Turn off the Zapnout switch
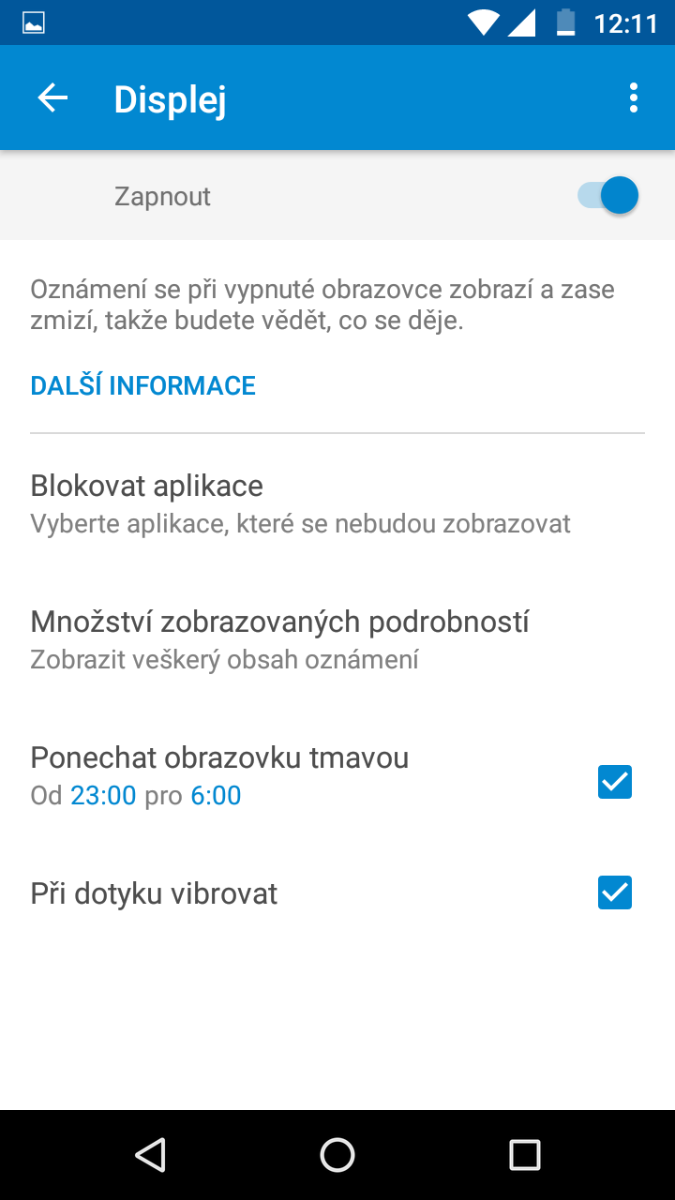The height and width of the screenshot is (1200, 675). (x=608, y=195)
